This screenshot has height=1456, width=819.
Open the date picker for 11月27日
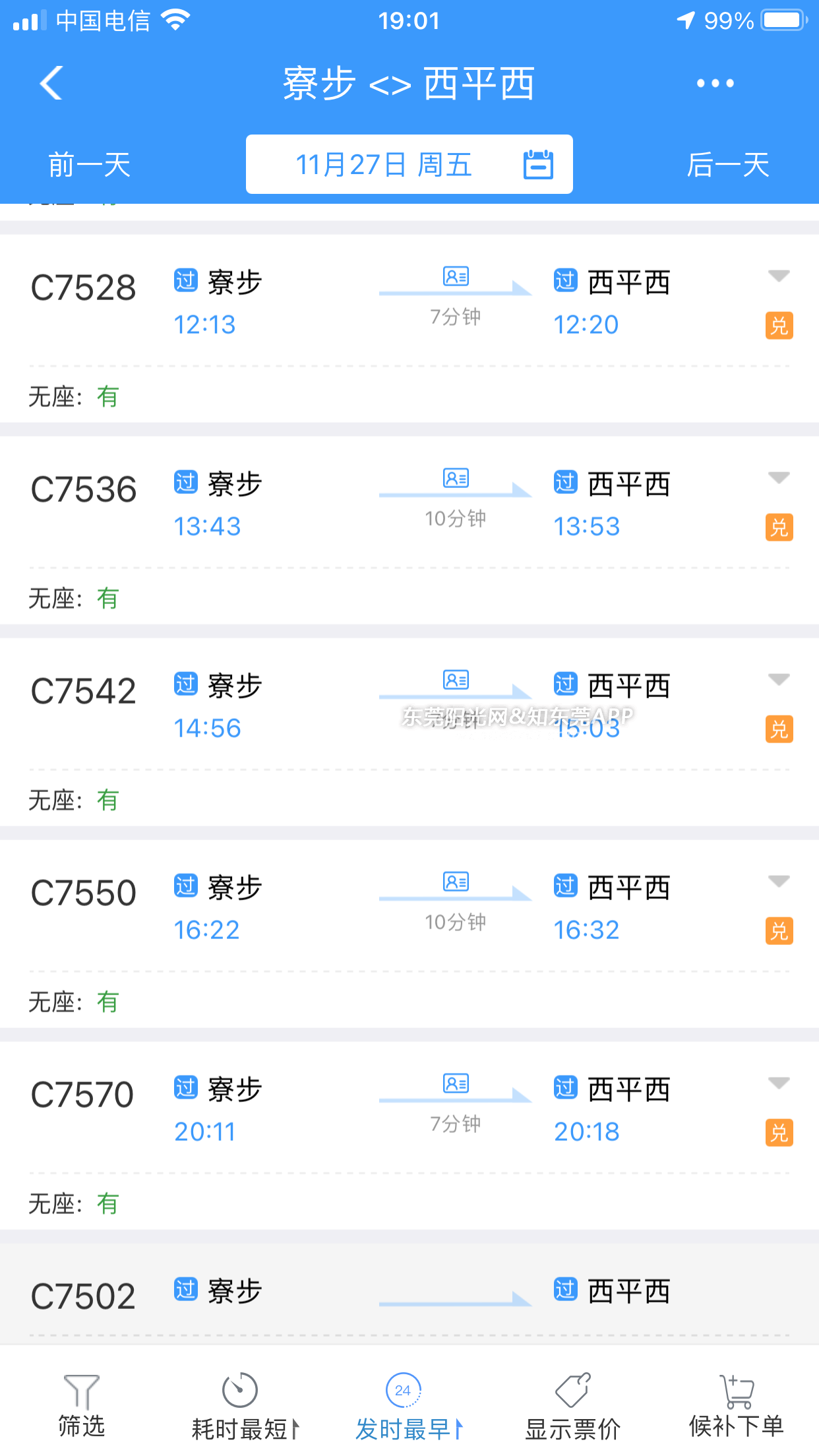409,164
